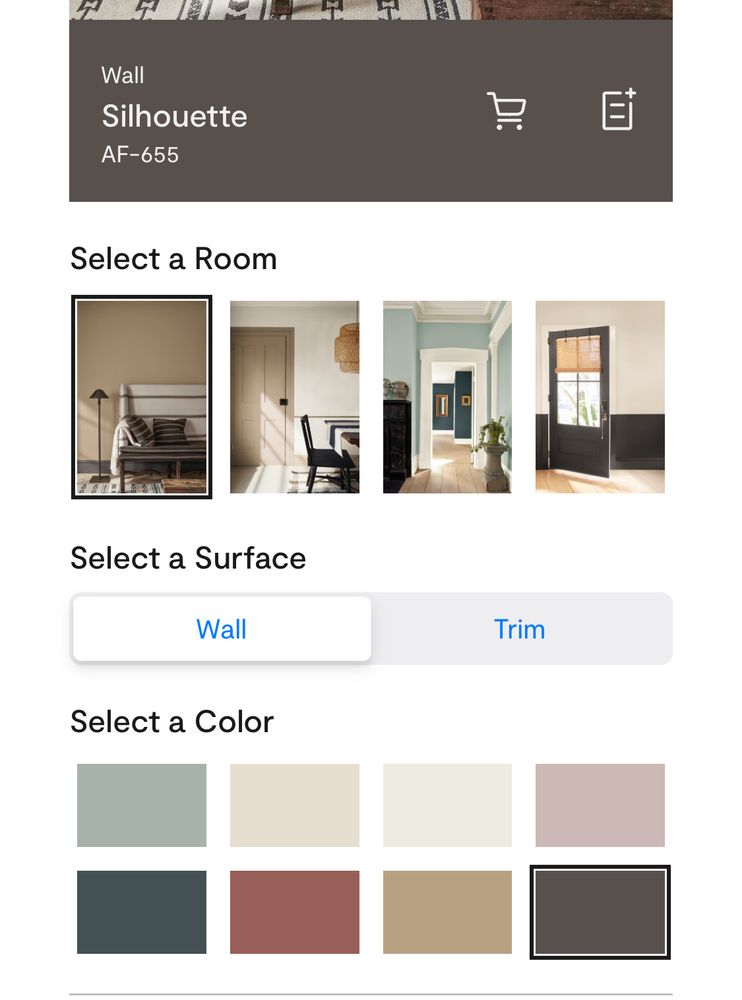Screen dimensions: 742x1000
Task: Choose the off-white color swatch
Action: point(446,806)
